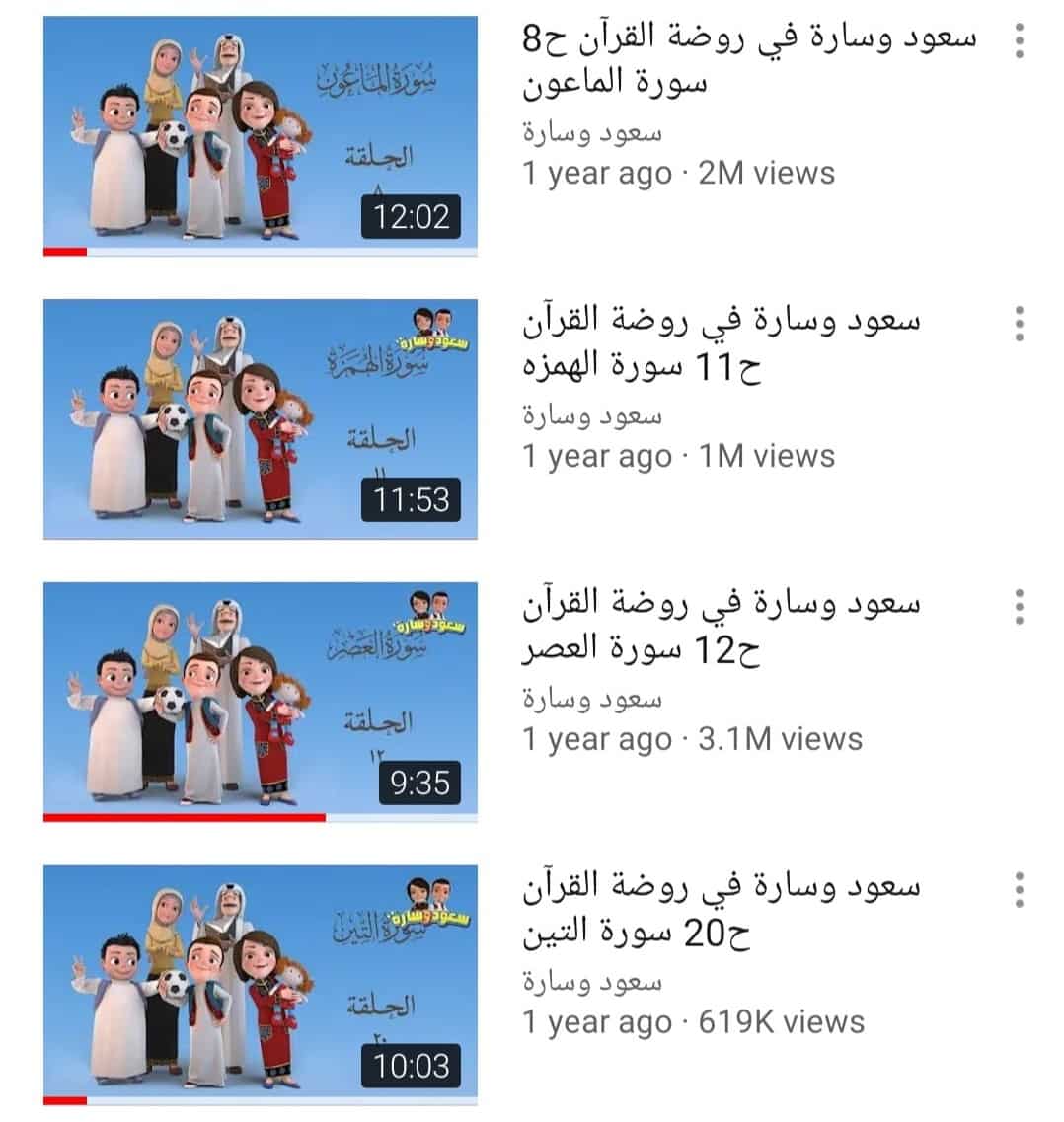Select the video title سورة العصر
This screenshot has width=1064, height=1122.
point(721,626)
